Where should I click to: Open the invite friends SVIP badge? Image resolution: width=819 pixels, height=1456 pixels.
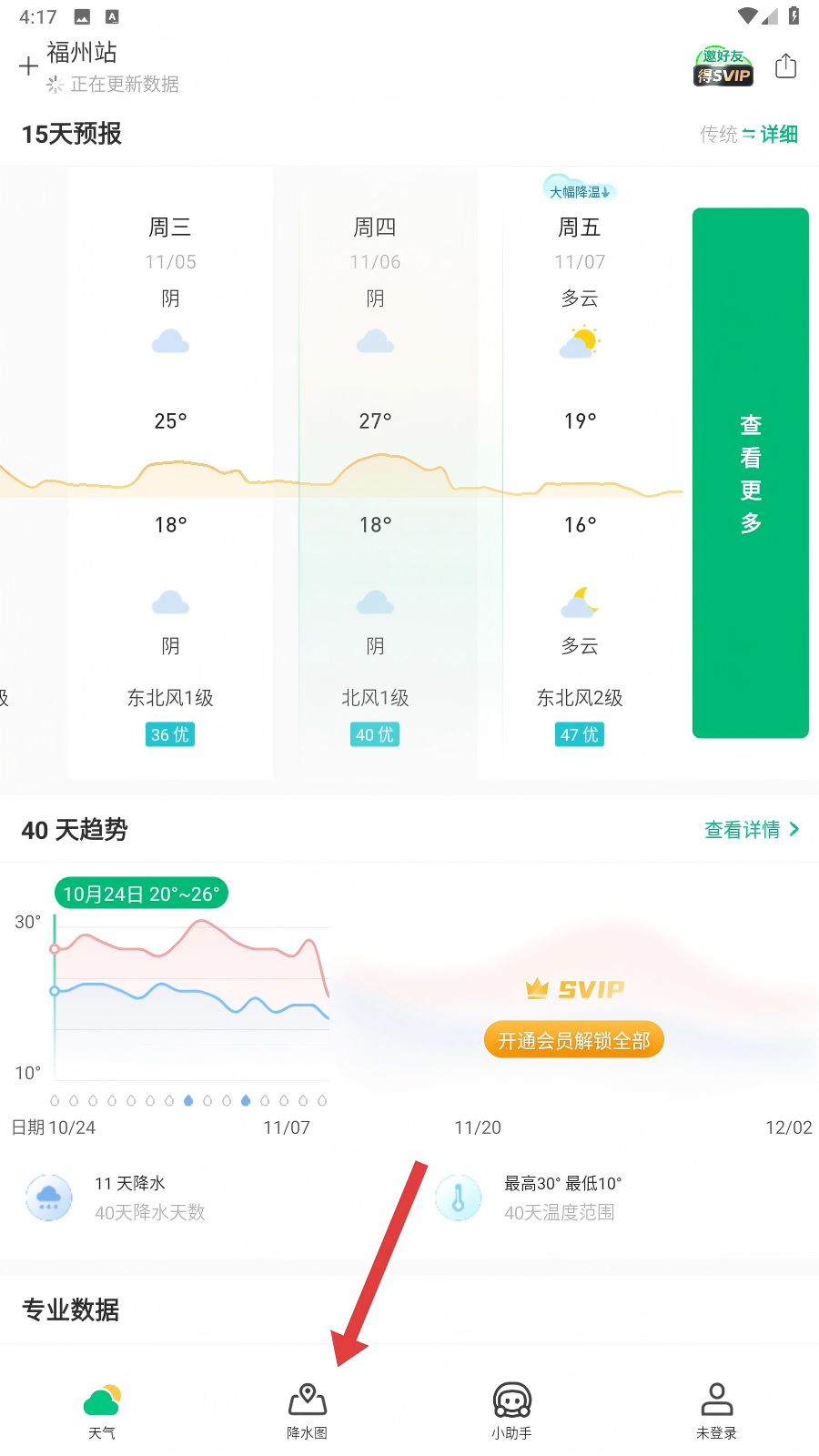pos(723,67)
